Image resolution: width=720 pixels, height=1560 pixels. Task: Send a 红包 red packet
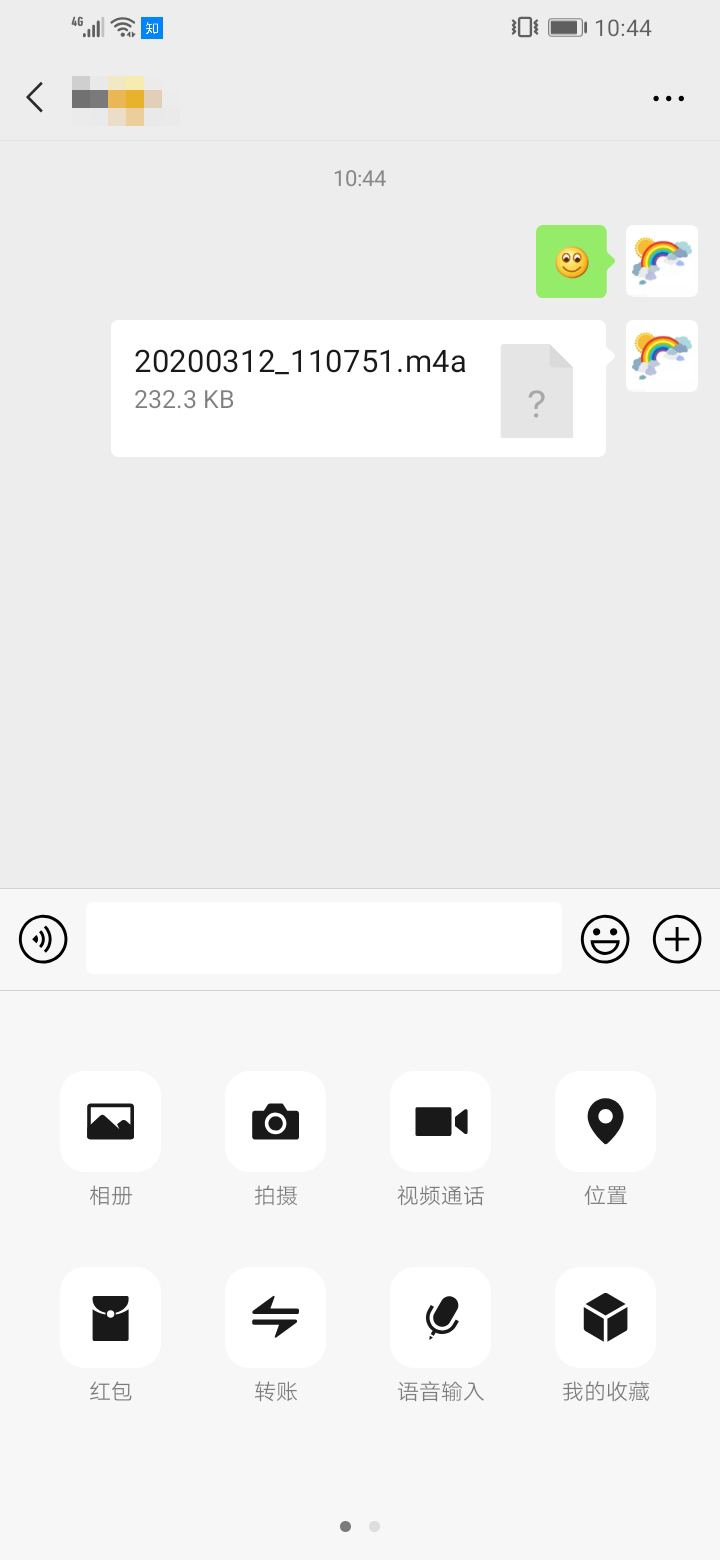[110, 1317]
